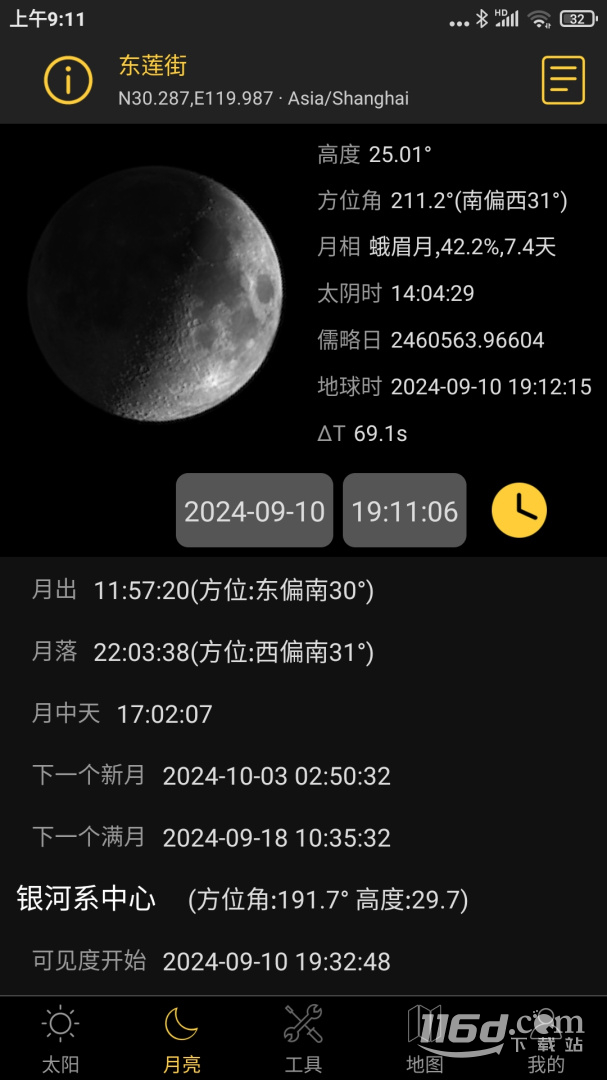This screenshot has height=1080, width=607.
Task: Switch to the 地图 tab
Action: pos(424,1039)
